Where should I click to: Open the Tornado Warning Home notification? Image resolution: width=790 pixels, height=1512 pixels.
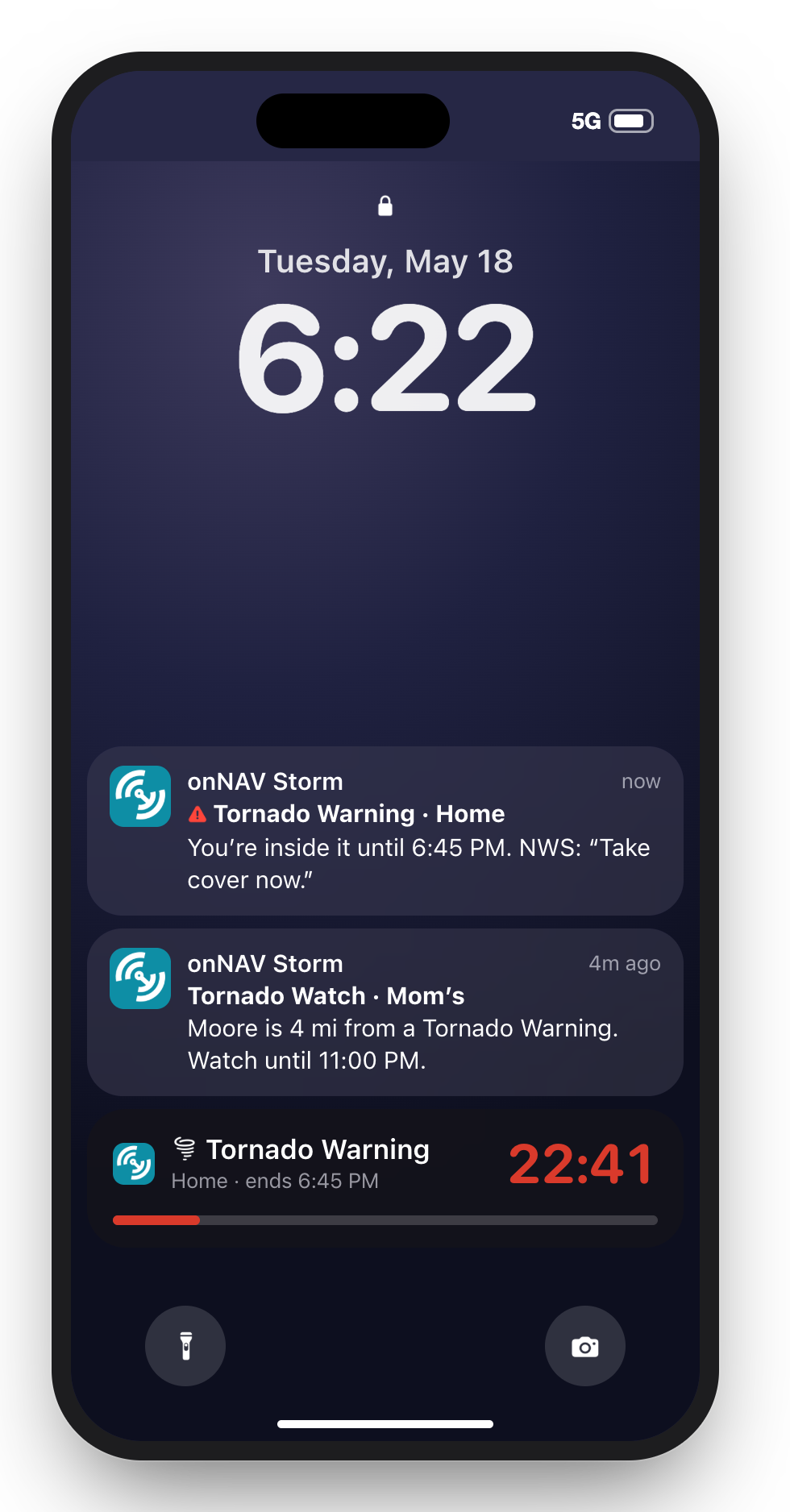[x=385, y=830]
